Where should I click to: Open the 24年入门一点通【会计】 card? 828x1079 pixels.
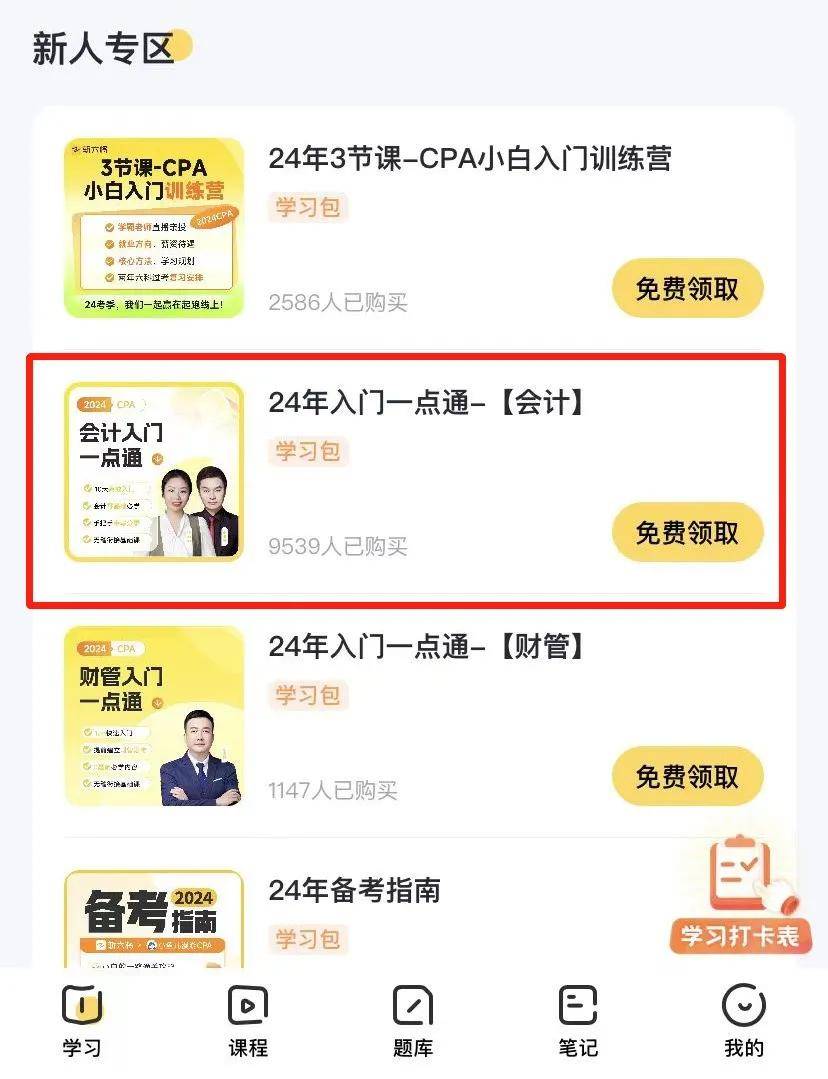click(x=426, y=403)
